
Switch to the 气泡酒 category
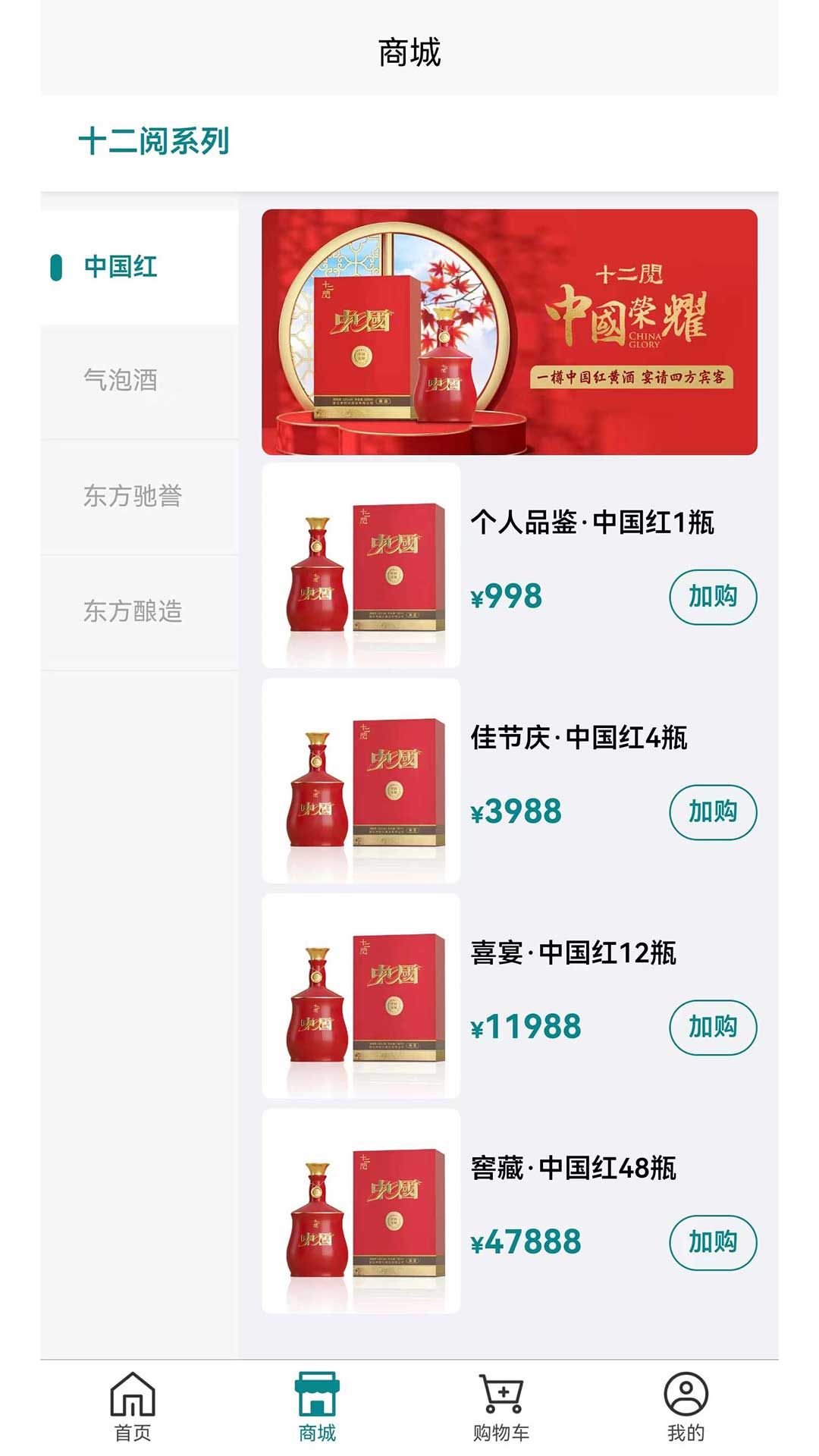pos(121,380)
